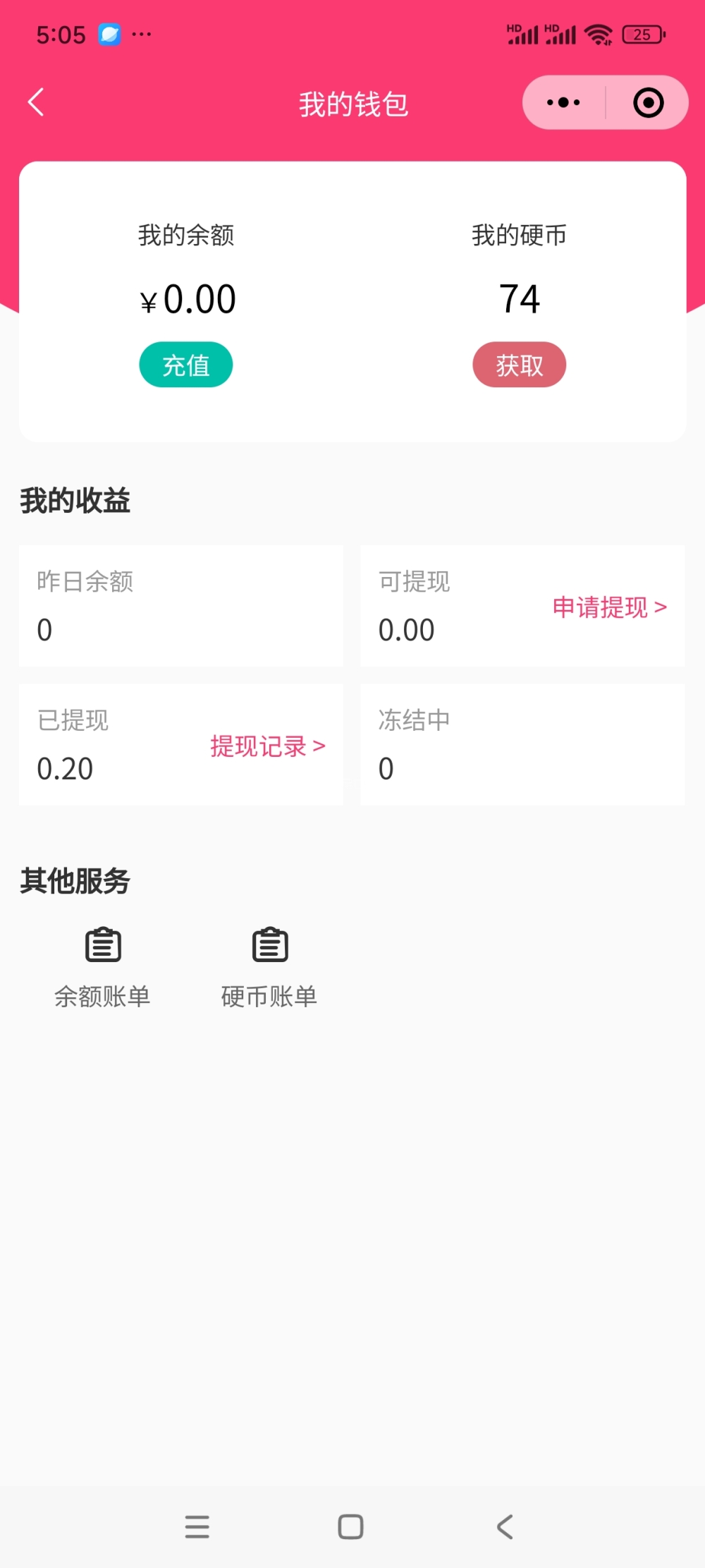Open the mini-program three-dot menu

tap(563, 103)
